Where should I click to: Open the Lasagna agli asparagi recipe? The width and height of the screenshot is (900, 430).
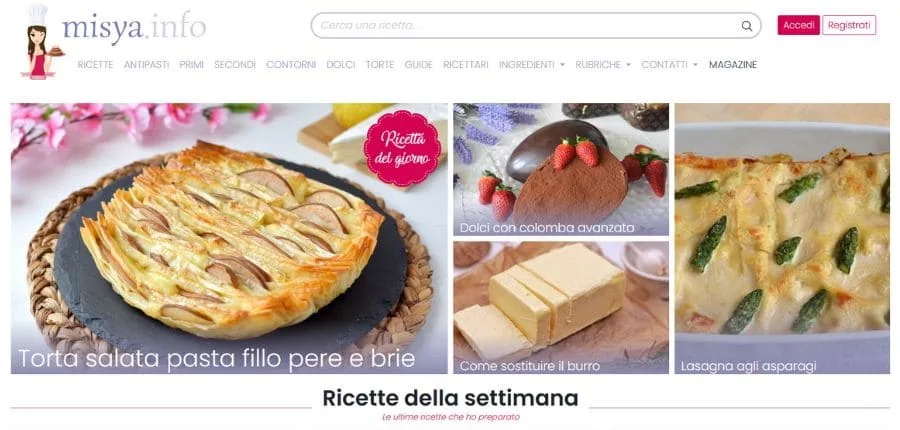pos(781,240)
